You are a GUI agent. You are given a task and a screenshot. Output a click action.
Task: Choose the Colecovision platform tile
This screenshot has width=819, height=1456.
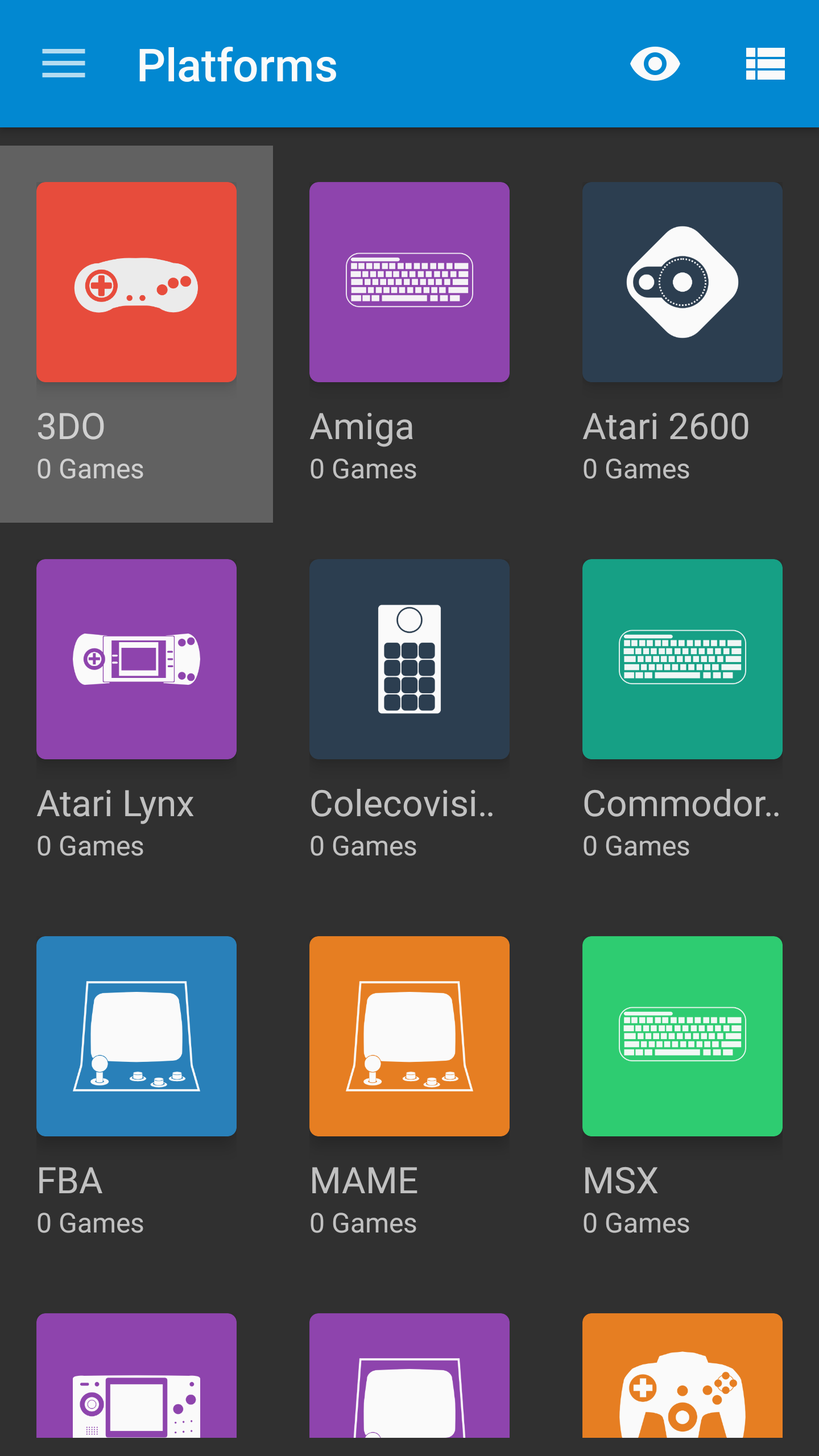coord(409,659)
